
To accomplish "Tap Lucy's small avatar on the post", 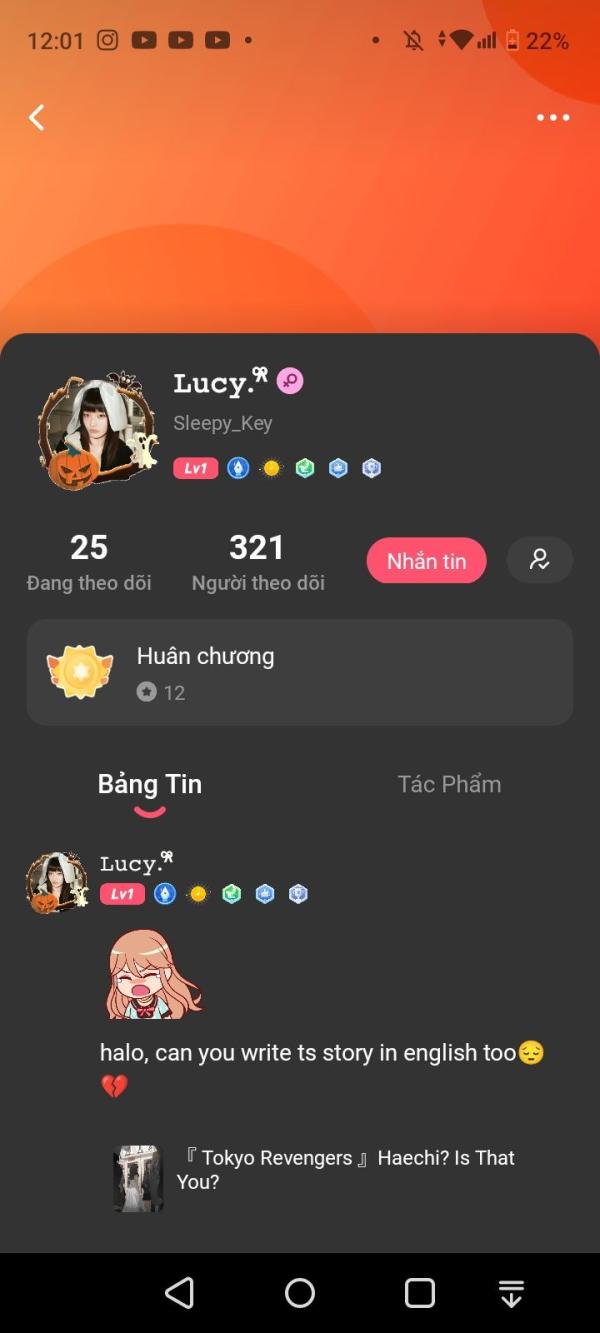I will click(x=57, y=882).
